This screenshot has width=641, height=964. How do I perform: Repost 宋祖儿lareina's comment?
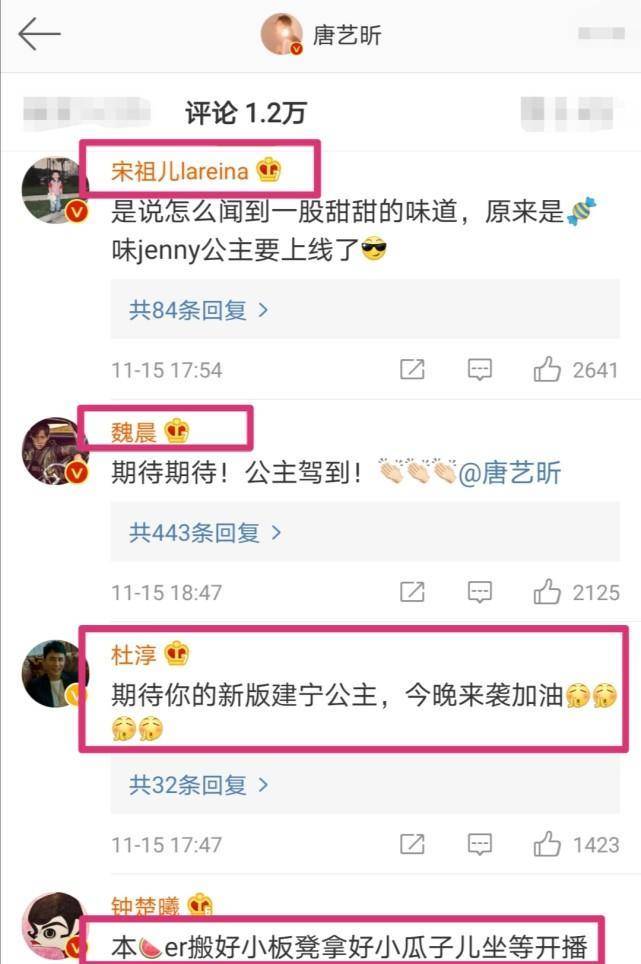coord(412,370)
